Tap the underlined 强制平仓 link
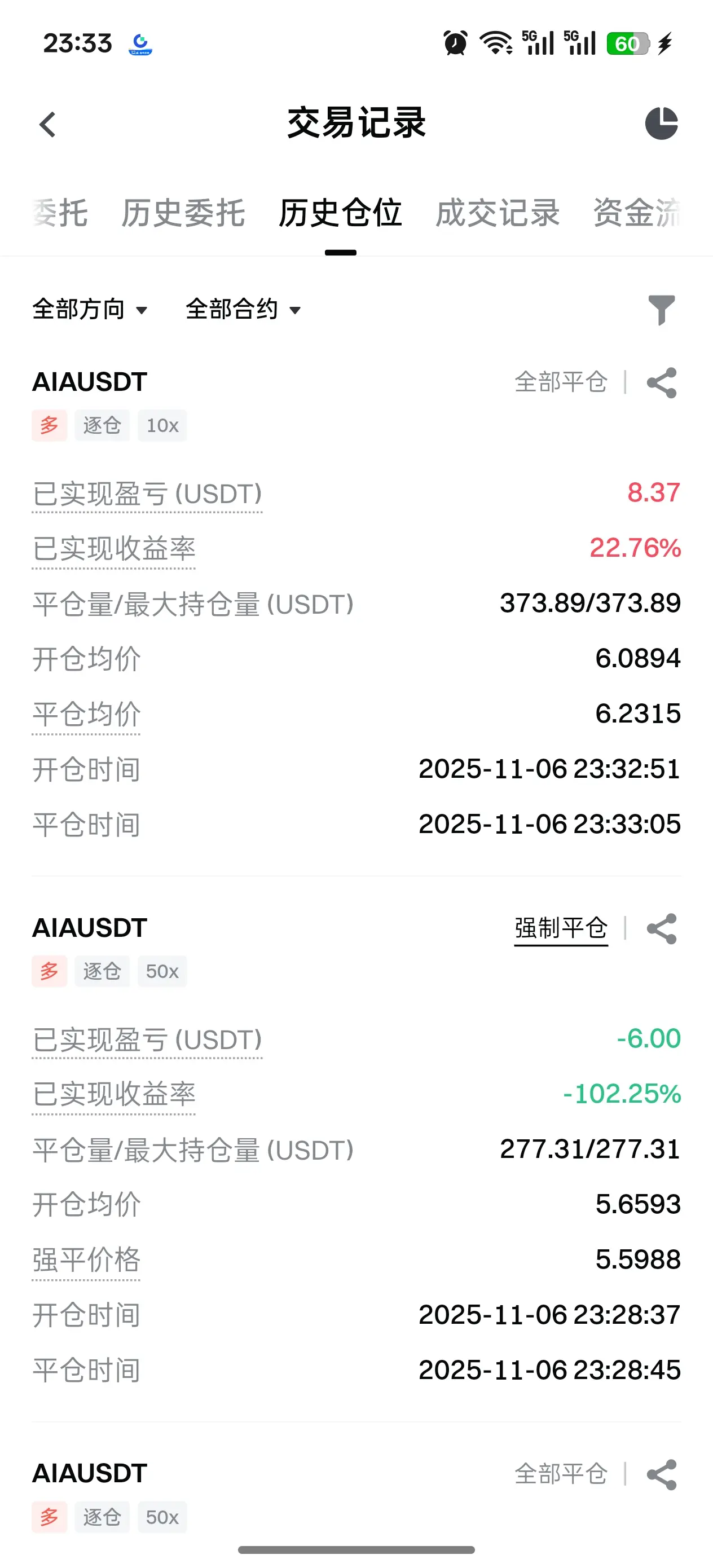Screen dimensions: 713x1568 (561, 929)
